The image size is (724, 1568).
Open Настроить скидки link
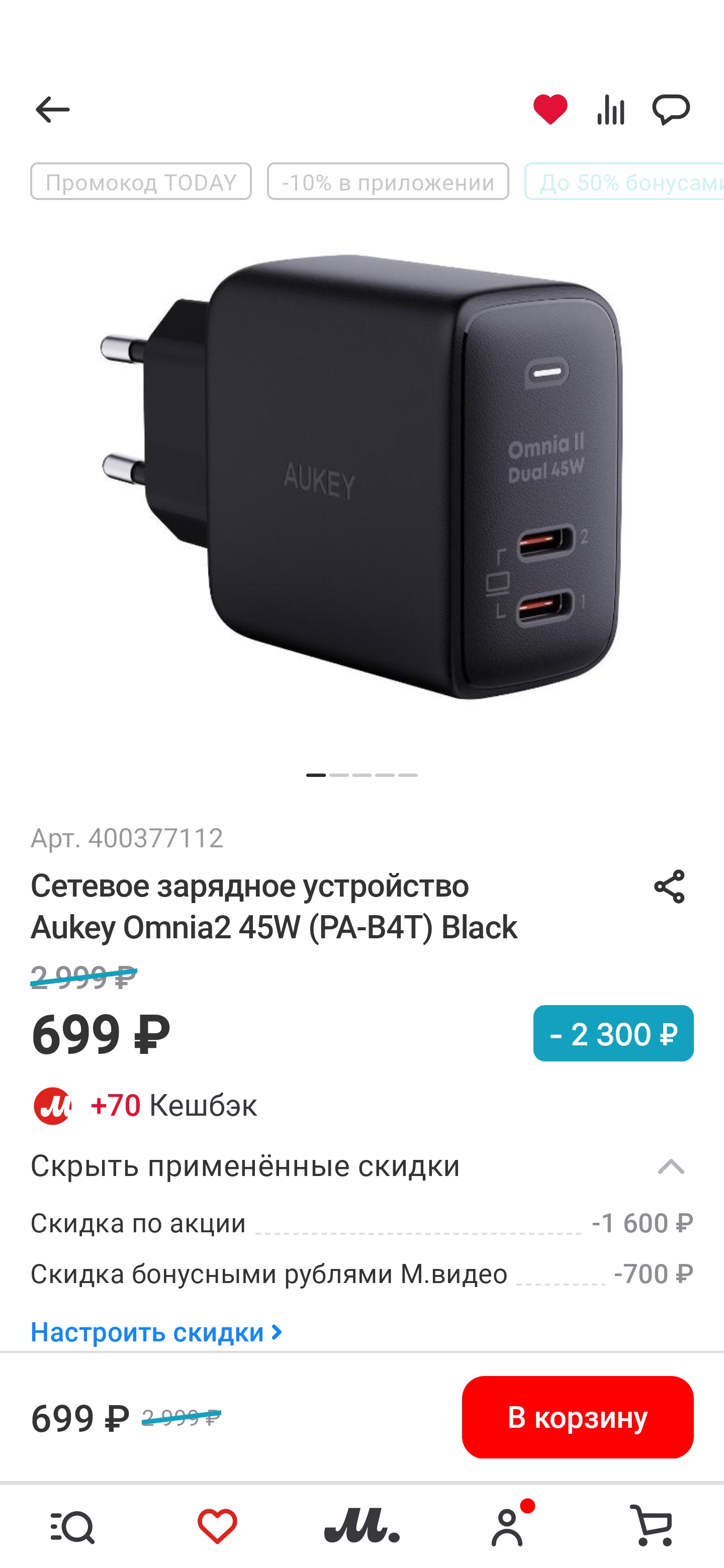156,1332
